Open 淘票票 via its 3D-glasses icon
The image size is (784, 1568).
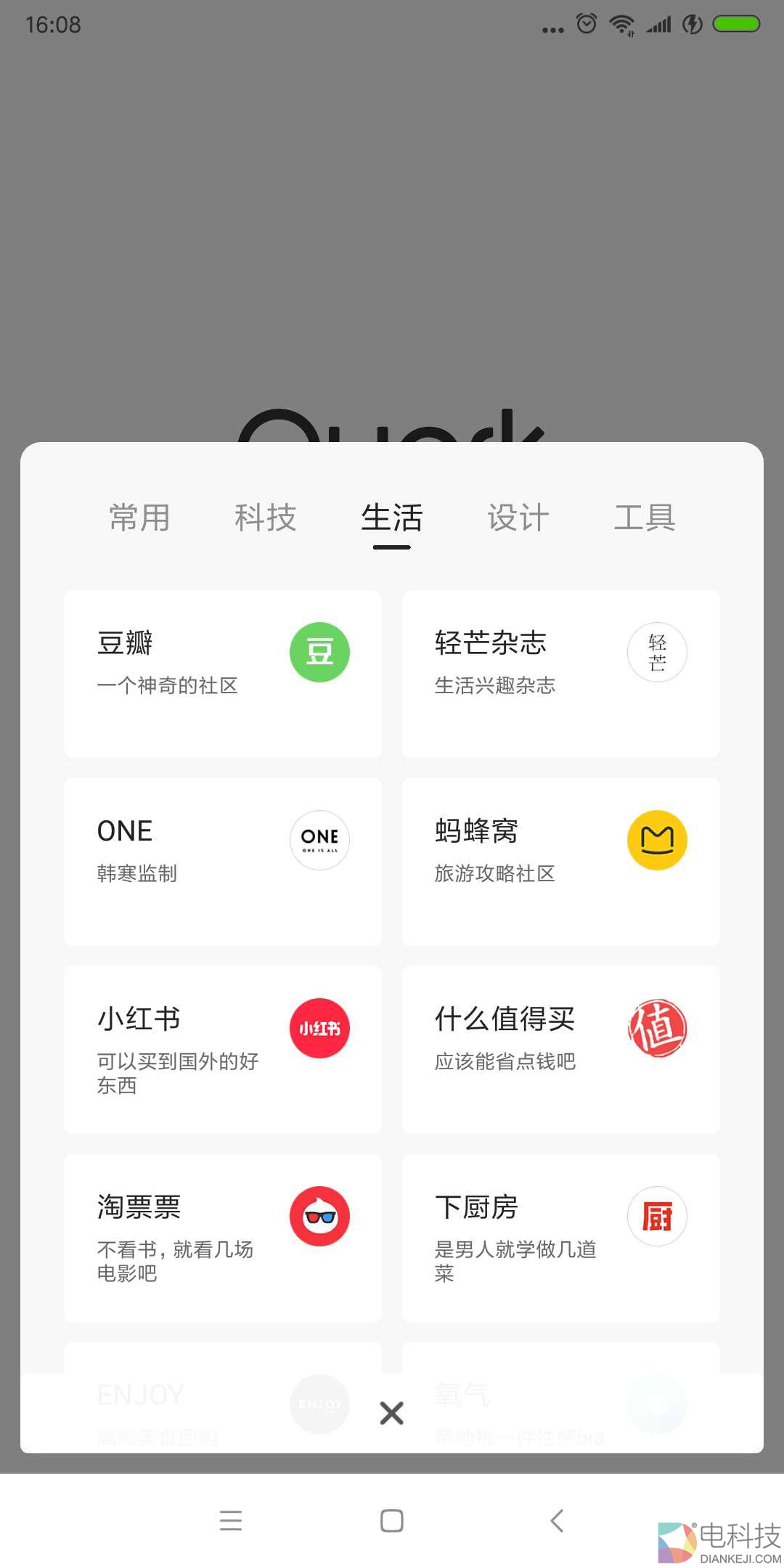[319, 1216]
